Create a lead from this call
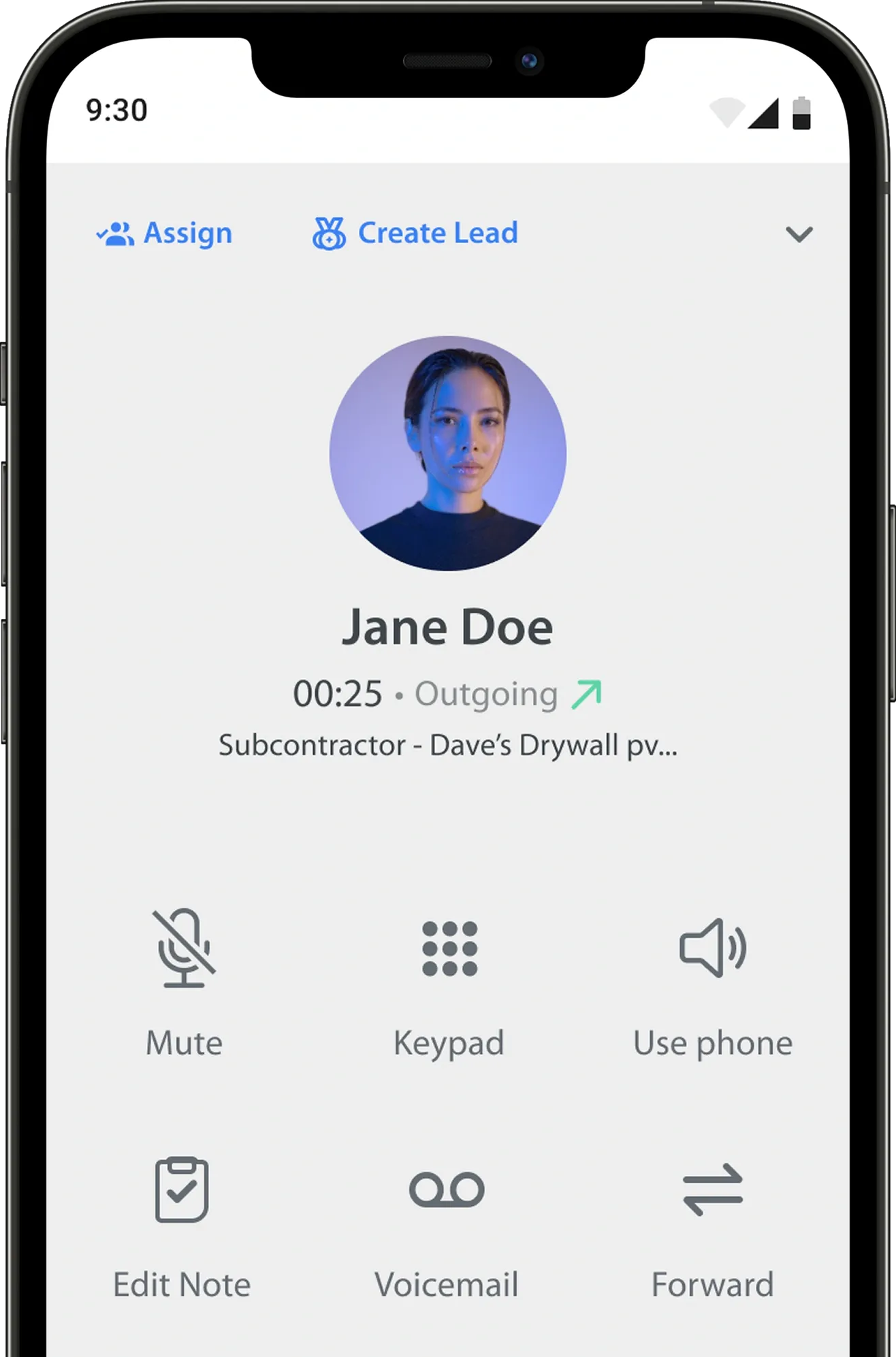 tap(415, 234)
